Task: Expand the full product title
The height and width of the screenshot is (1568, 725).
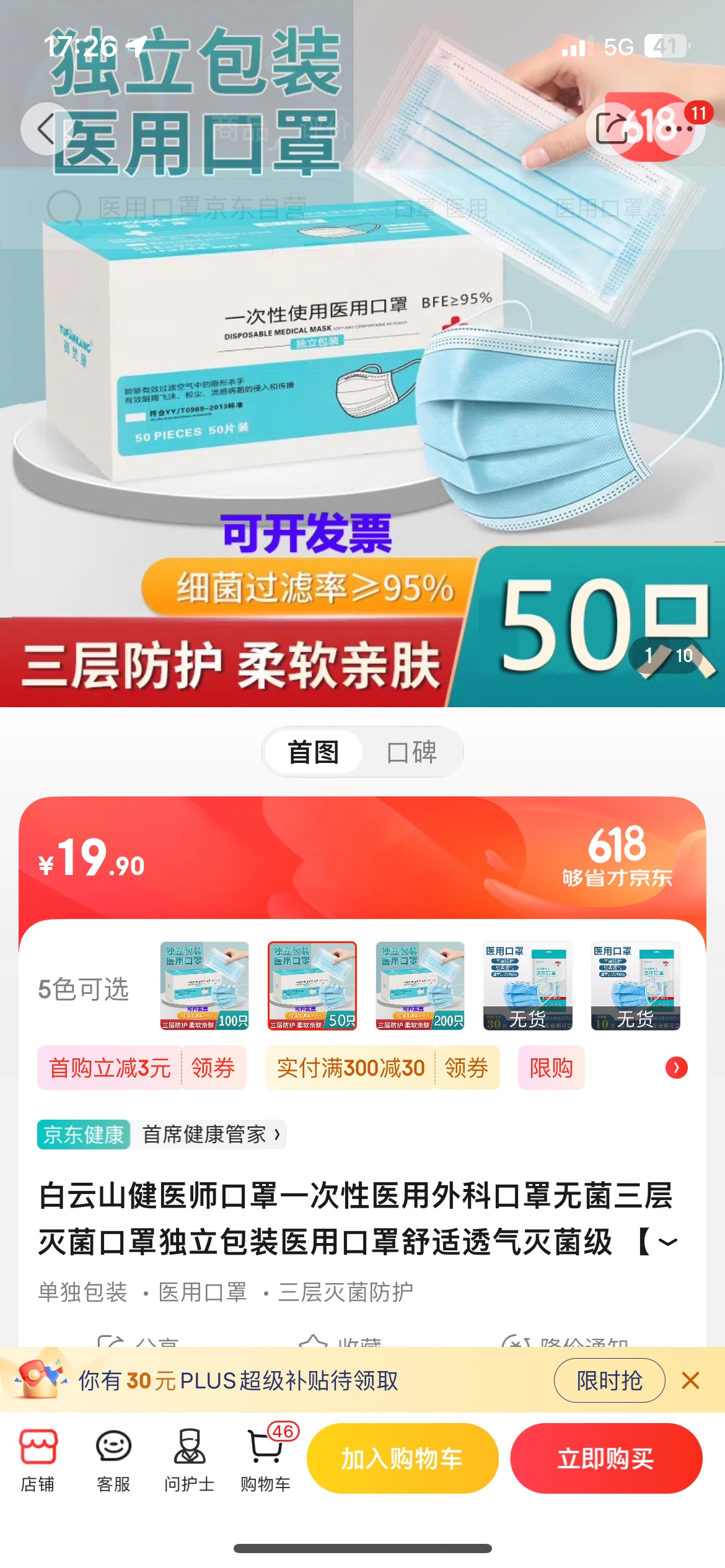Action: [x=668, y=1242]
